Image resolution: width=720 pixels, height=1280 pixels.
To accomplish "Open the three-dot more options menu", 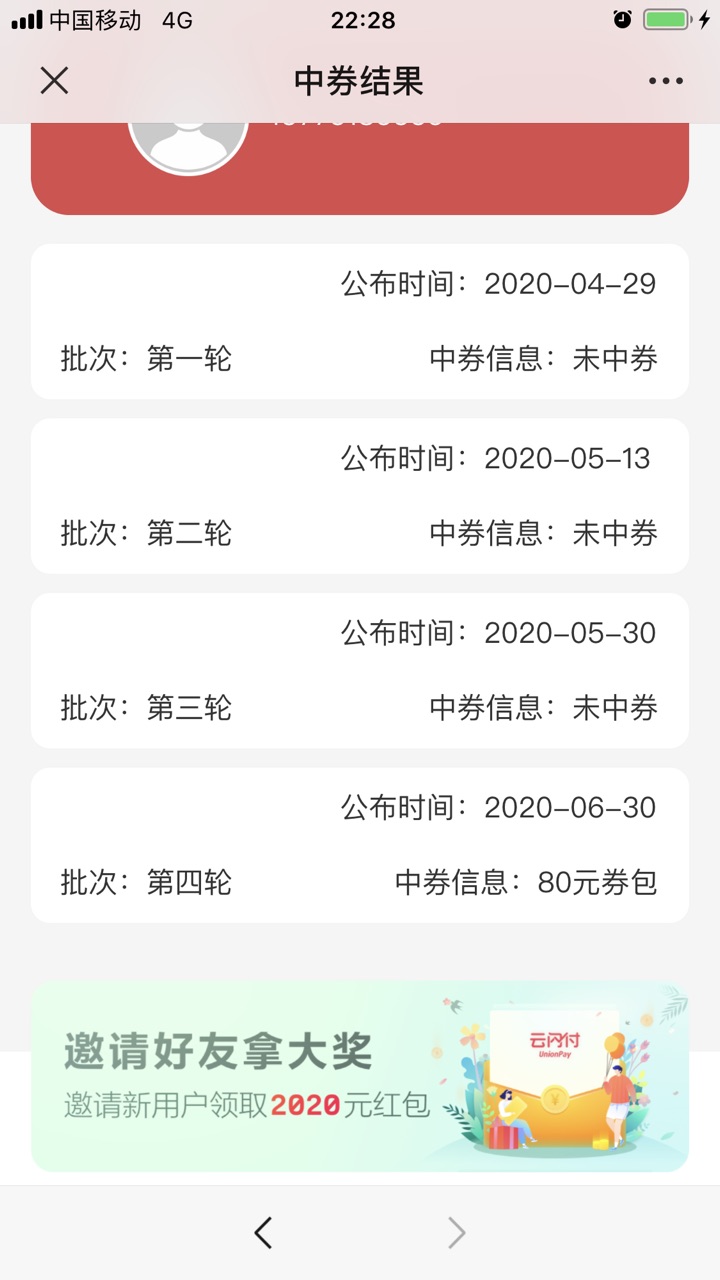I will [665, 81].
